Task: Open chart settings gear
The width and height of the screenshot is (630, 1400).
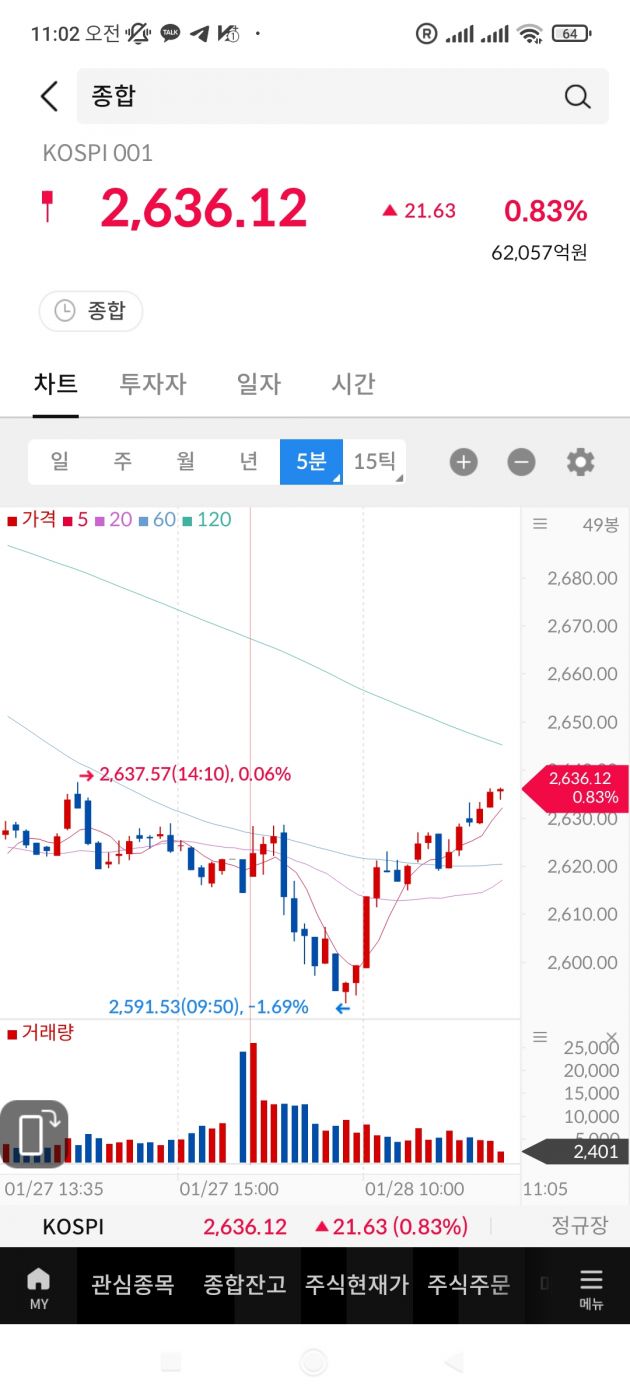Action: (x=580, y=462)
